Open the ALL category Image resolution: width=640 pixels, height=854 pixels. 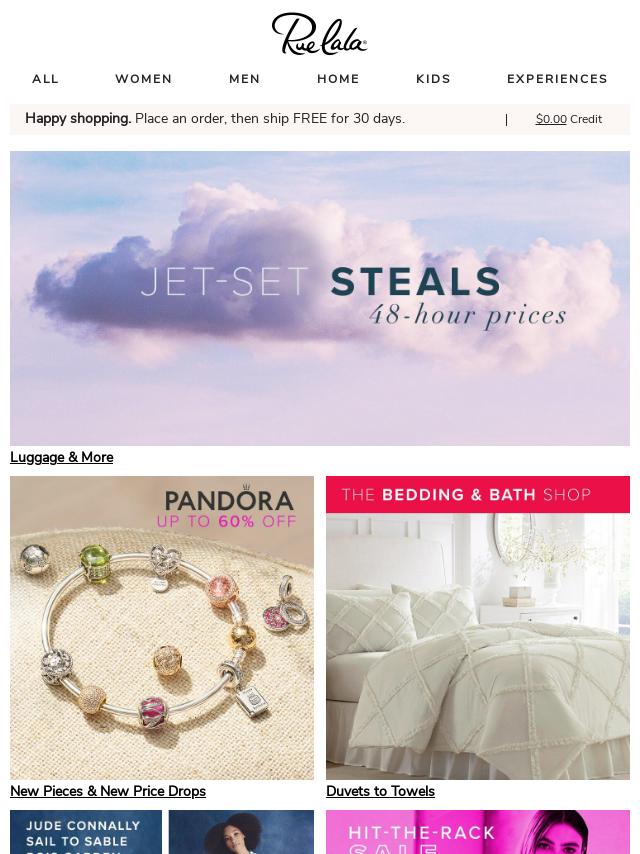45,79
